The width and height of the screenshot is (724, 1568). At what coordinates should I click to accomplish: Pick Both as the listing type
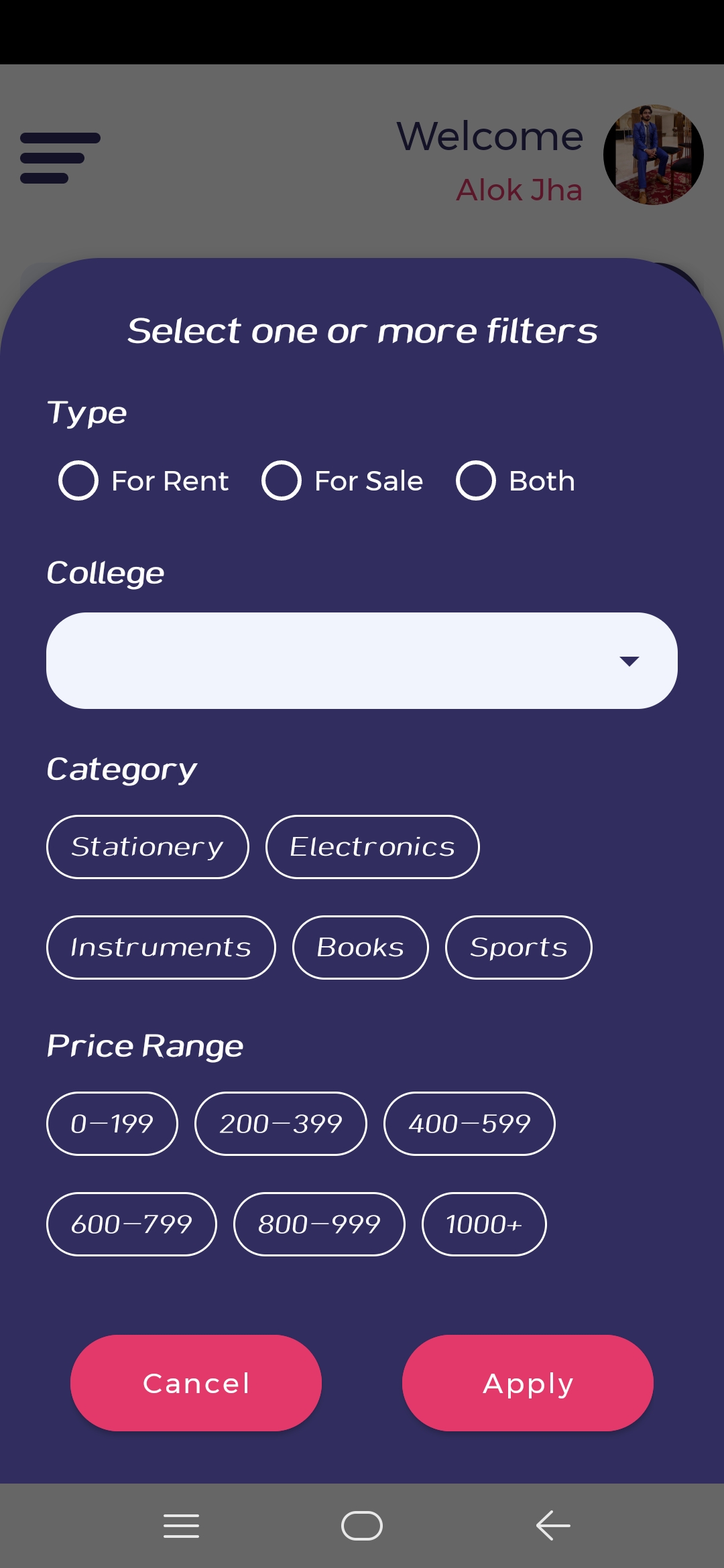pos(476,480)
